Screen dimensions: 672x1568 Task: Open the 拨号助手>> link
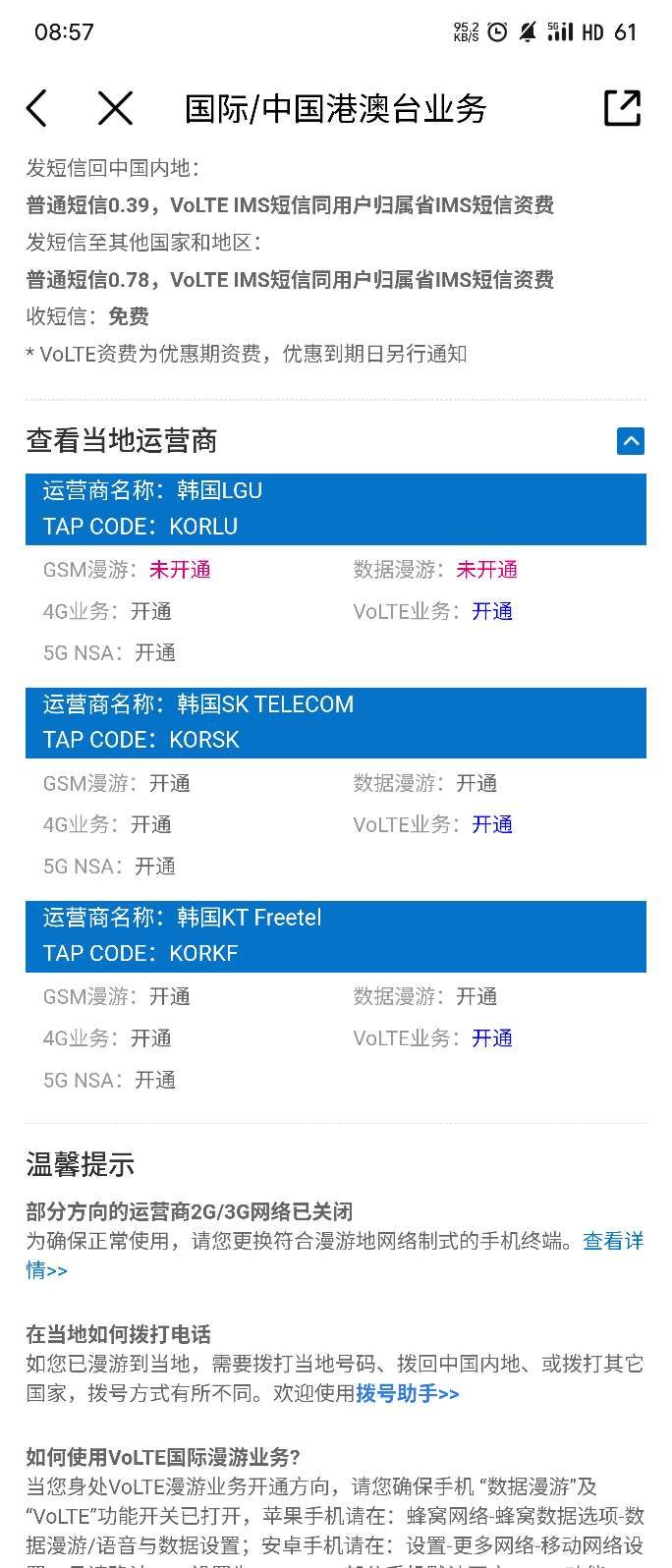pyautogui.click(x=407, y=1393)
